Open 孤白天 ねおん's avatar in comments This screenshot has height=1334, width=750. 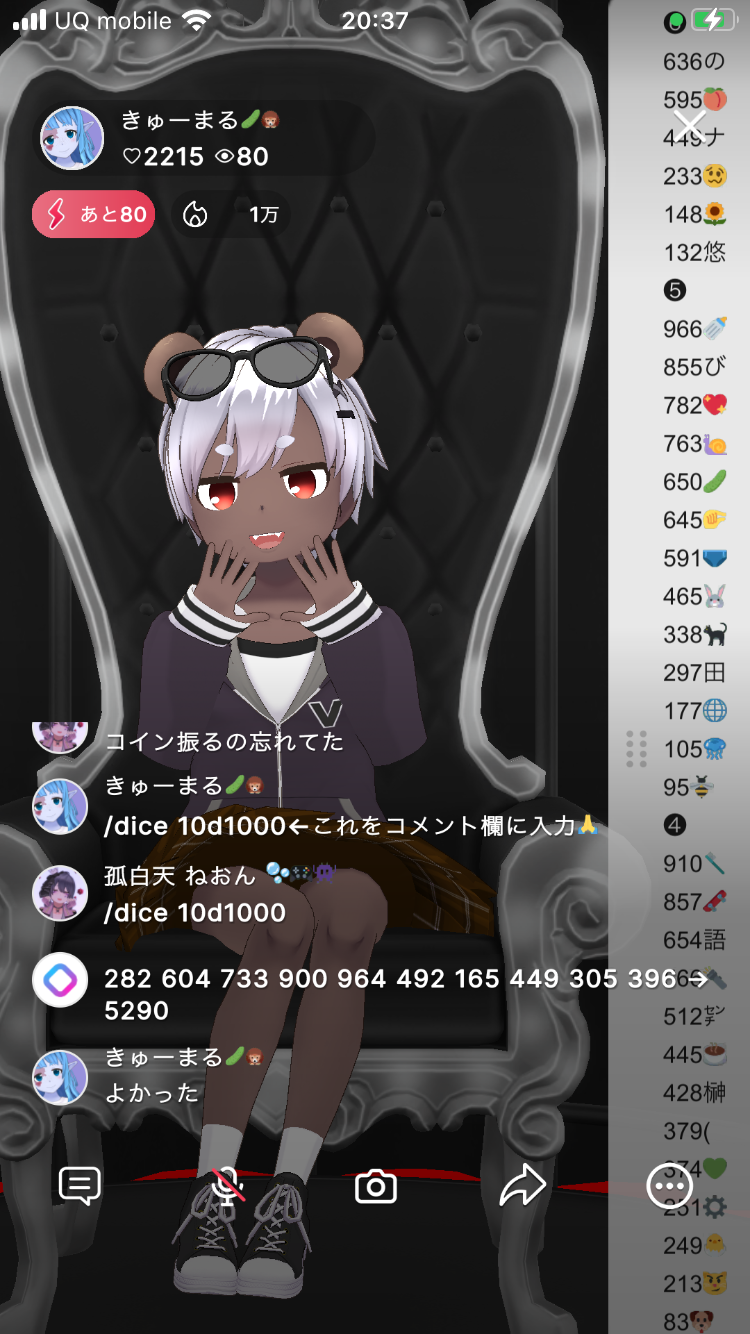60,893
